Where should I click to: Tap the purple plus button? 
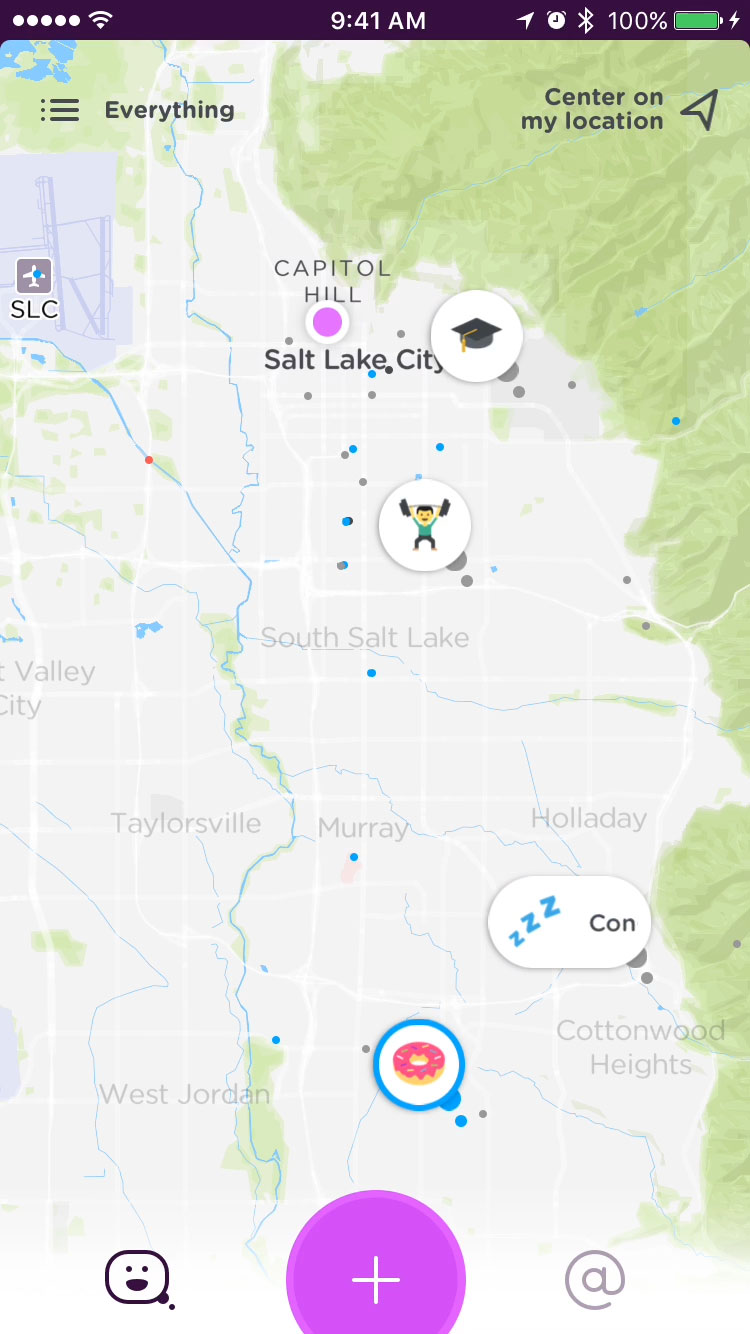tap(376, 1278)
